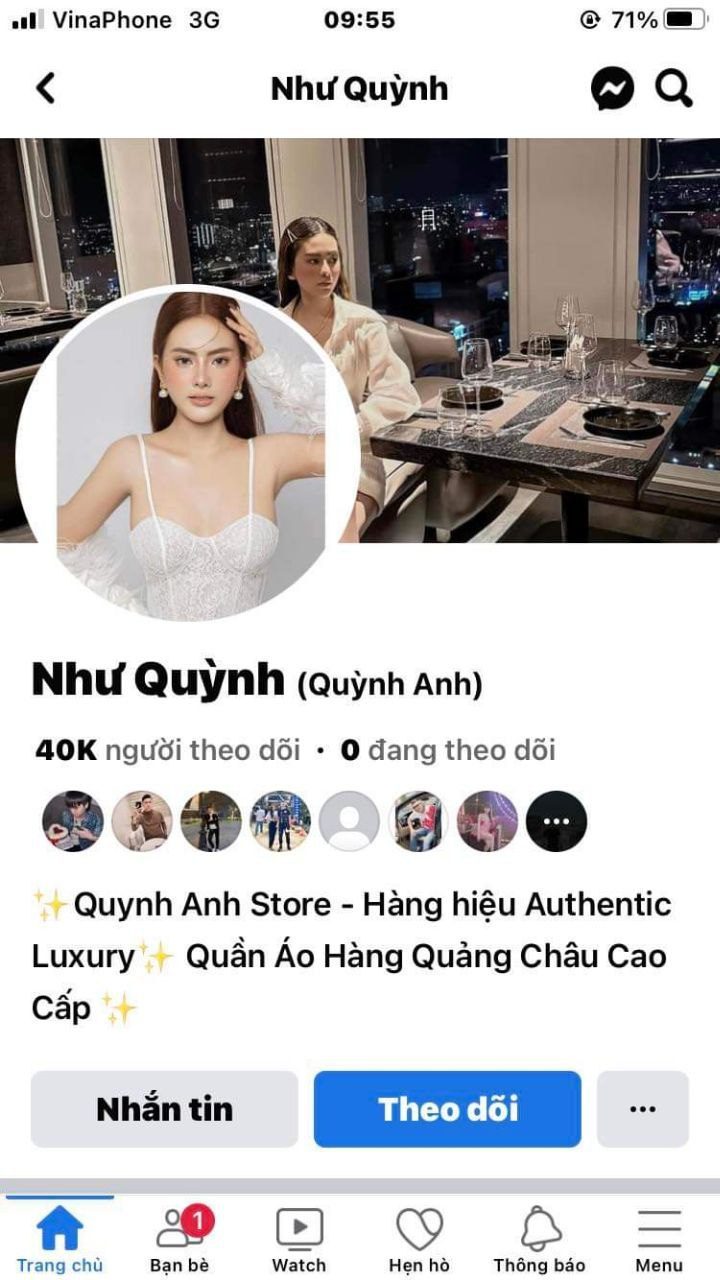Search within this profile
This screenshot has height=1280, width=720.
674,89
